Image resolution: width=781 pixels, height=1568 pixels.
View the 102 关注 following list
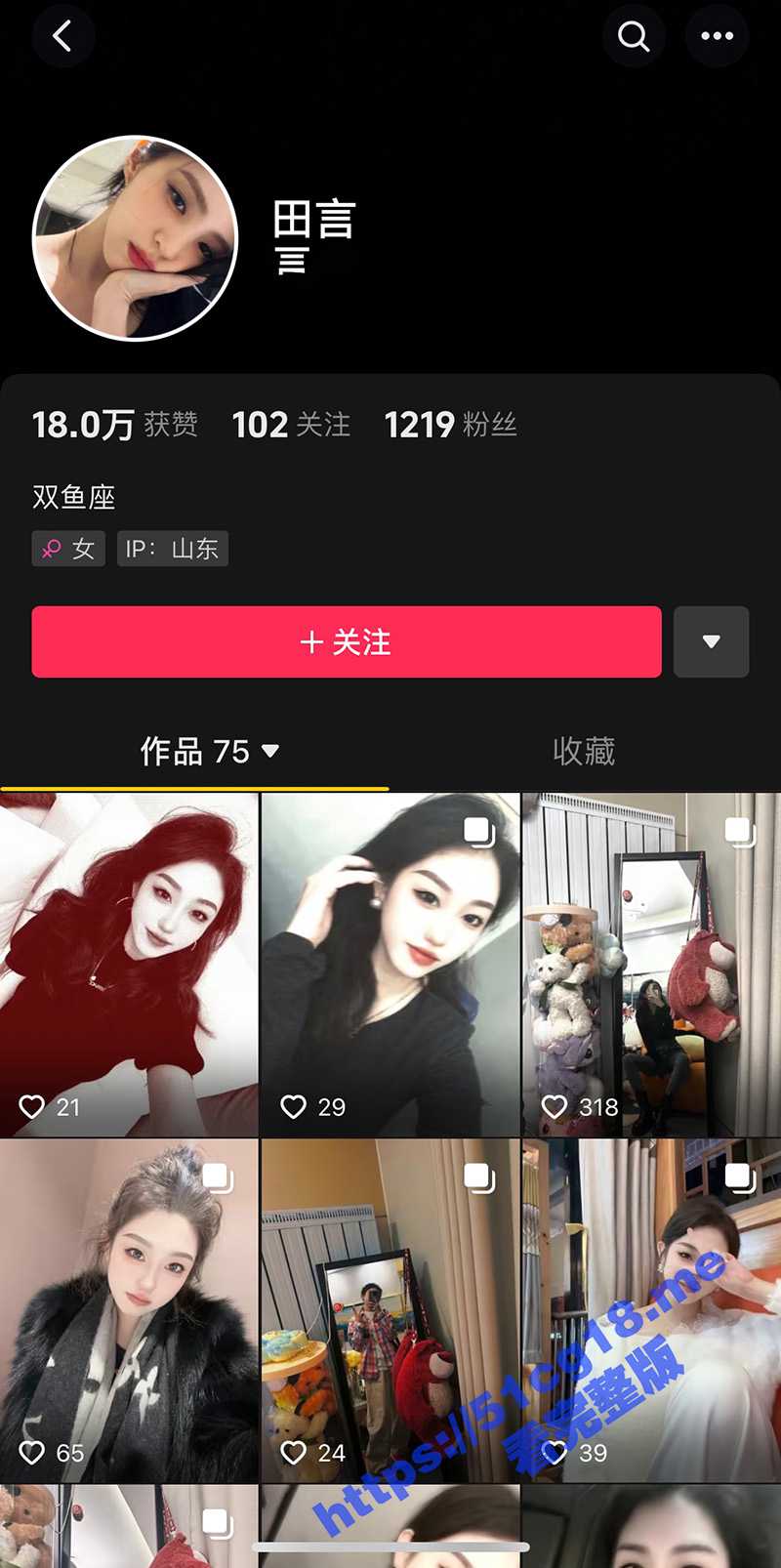click(291, 425)
